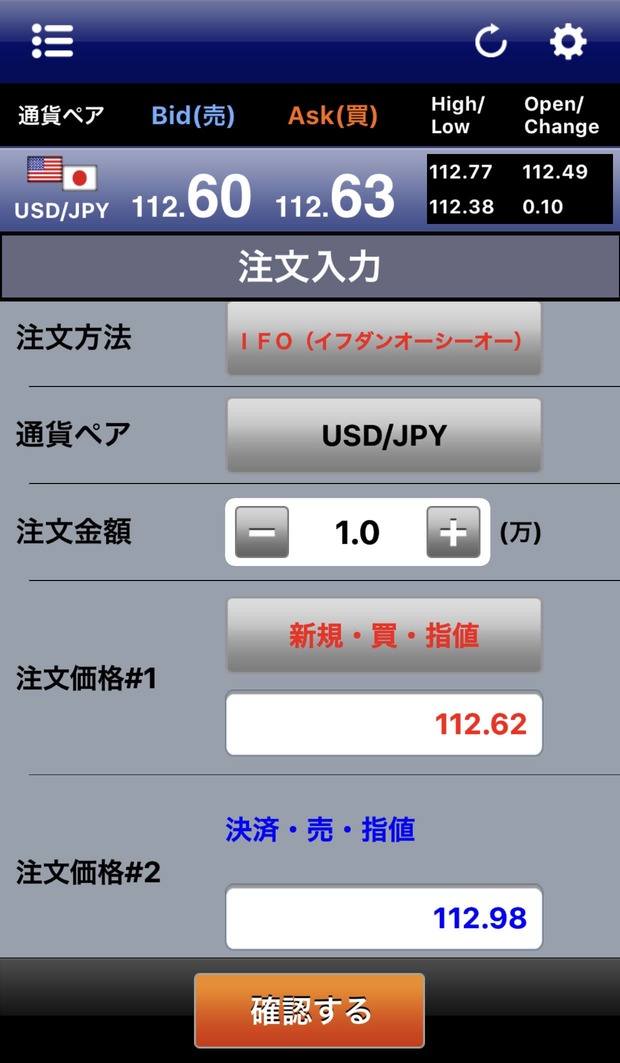Refresh the rates
The width and height of the screenshot is (620, 1063).
point(491,41)
